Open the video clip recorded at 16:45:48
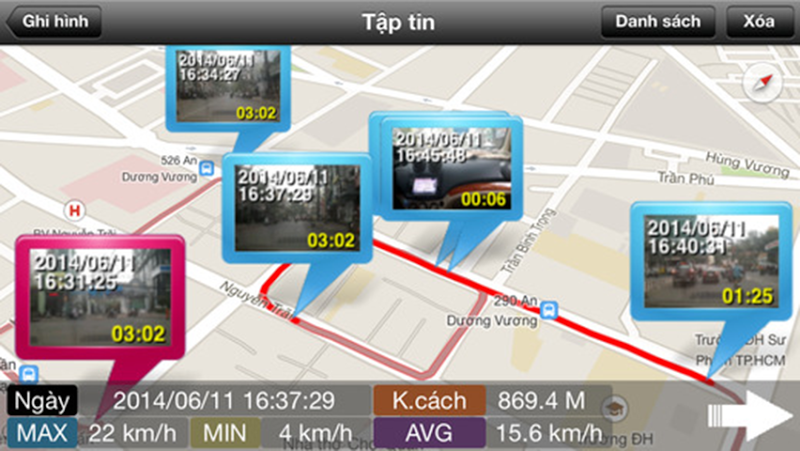Viewport: 800px width, 451px height. point(450,168)
